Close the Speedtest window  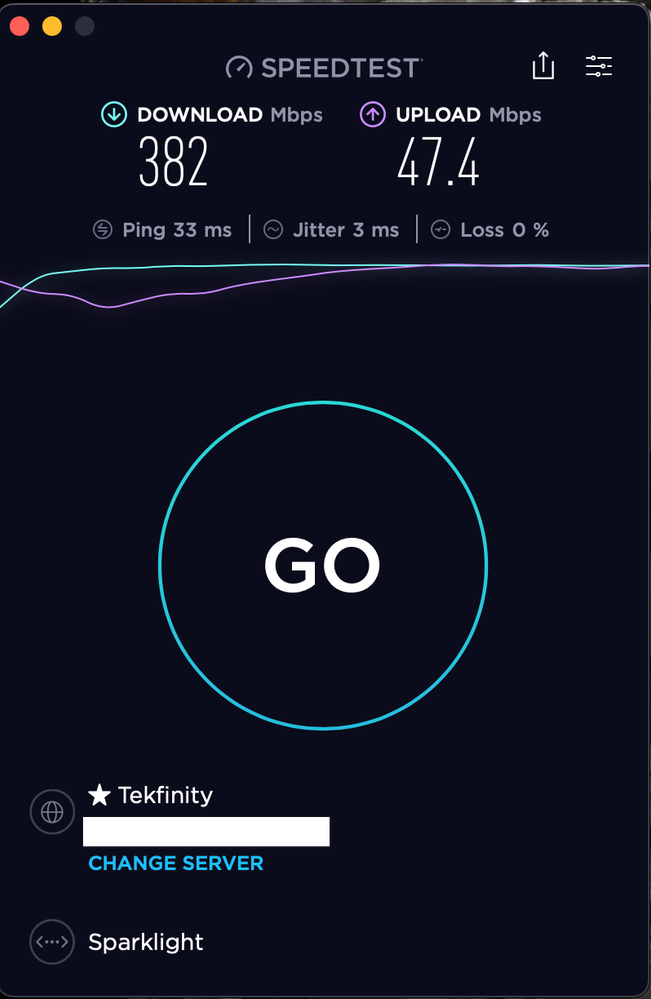(19, 26)
